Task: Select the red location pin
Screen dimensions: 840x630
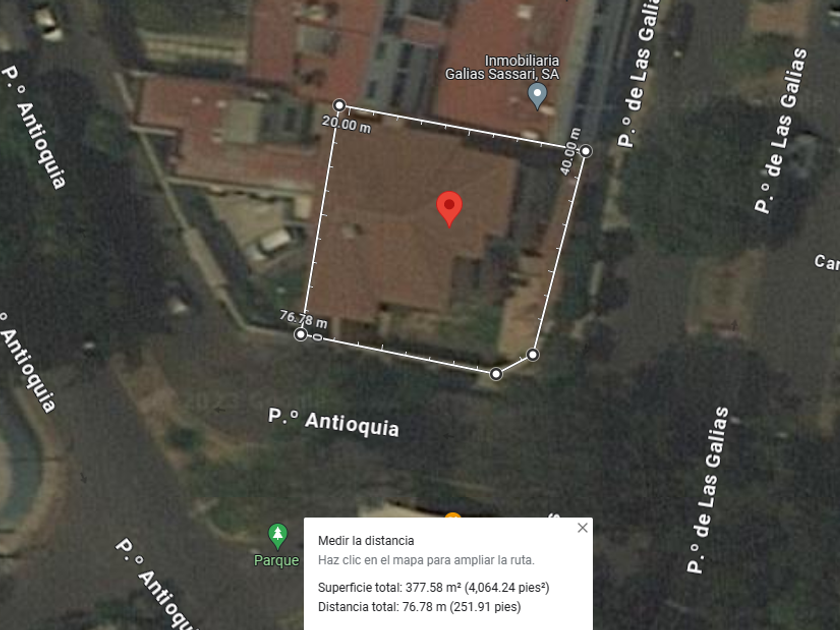Action: (x=450, y=207)
